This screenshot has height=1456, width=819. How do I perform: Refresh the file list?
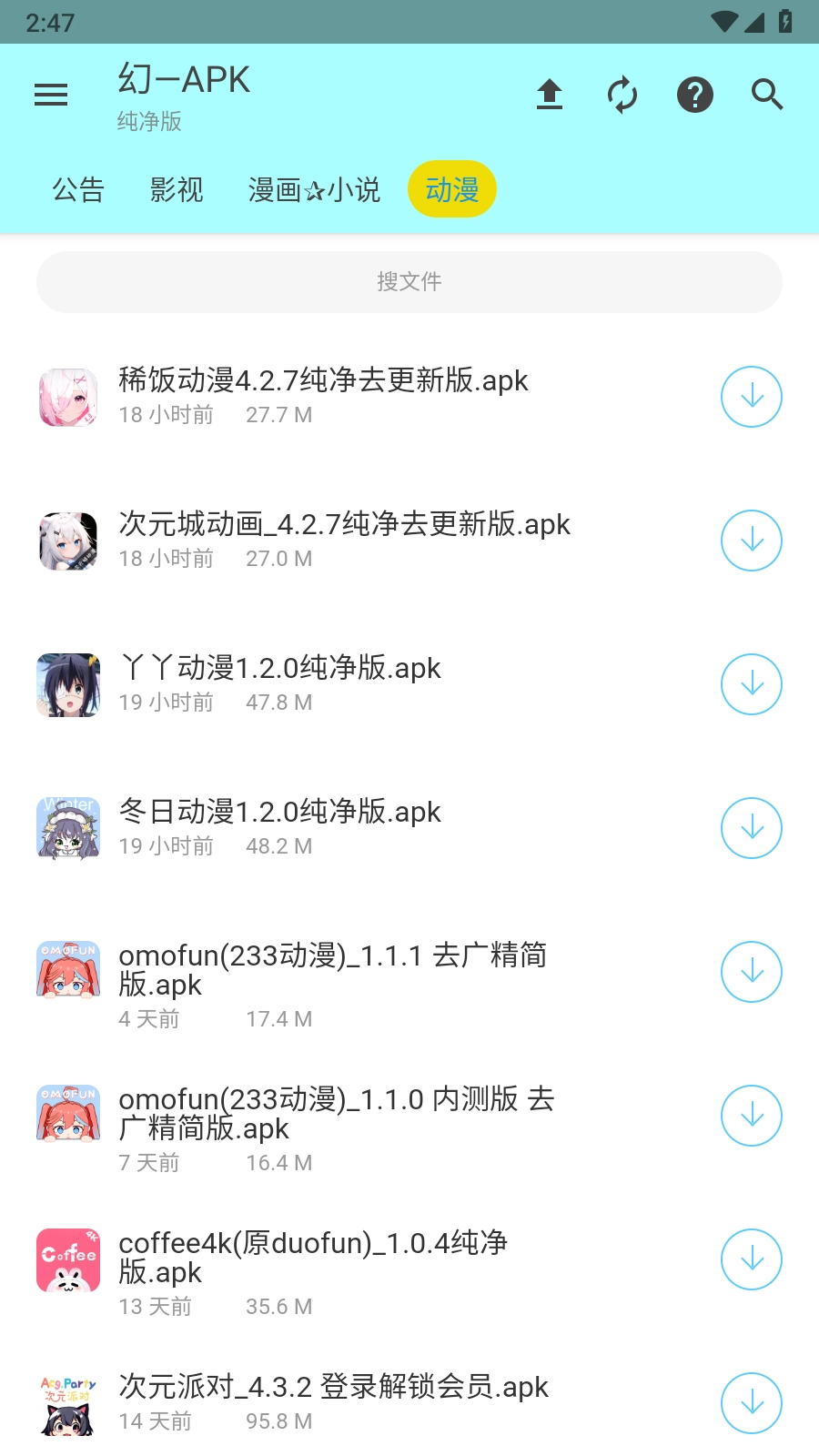click(622, 95)
